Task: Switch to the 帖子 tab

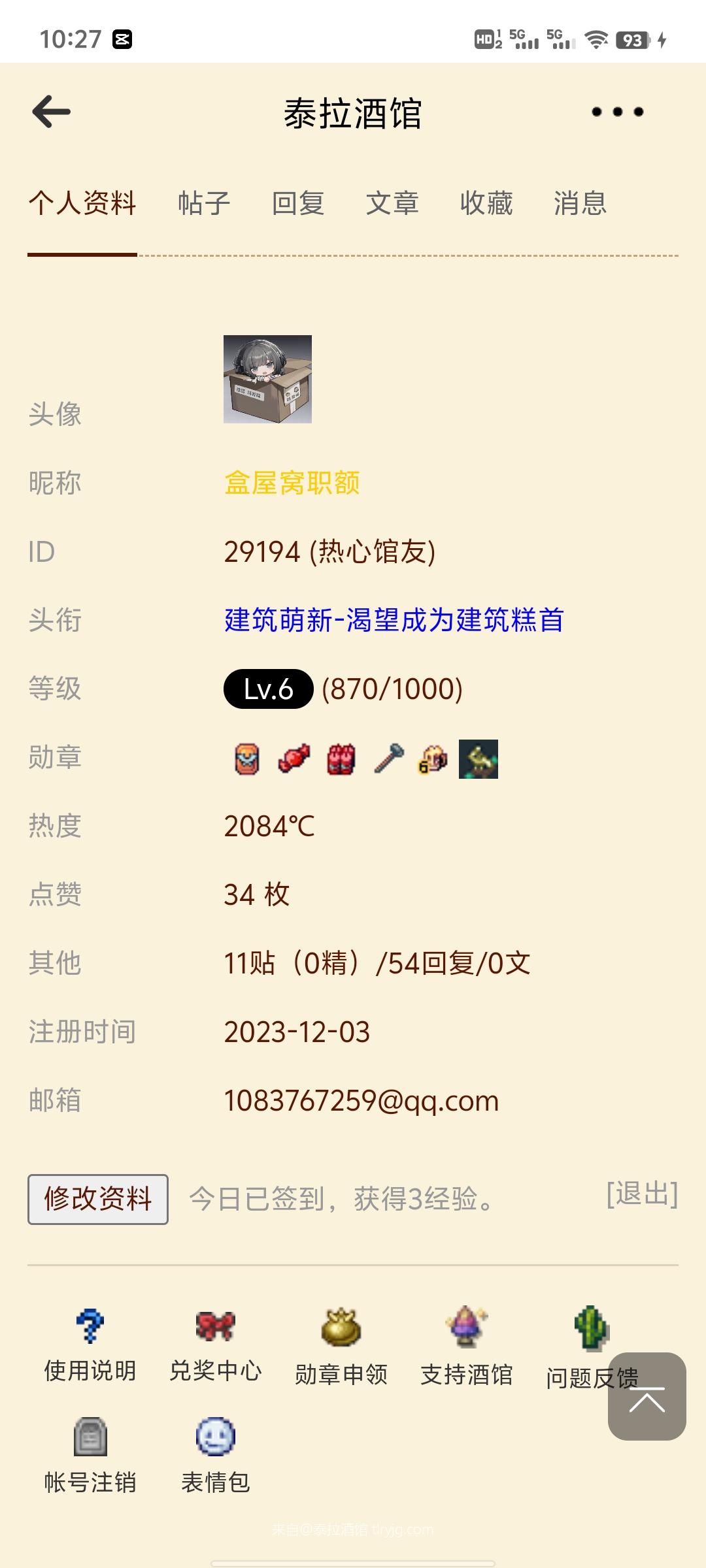Action: tap(204, 203)
